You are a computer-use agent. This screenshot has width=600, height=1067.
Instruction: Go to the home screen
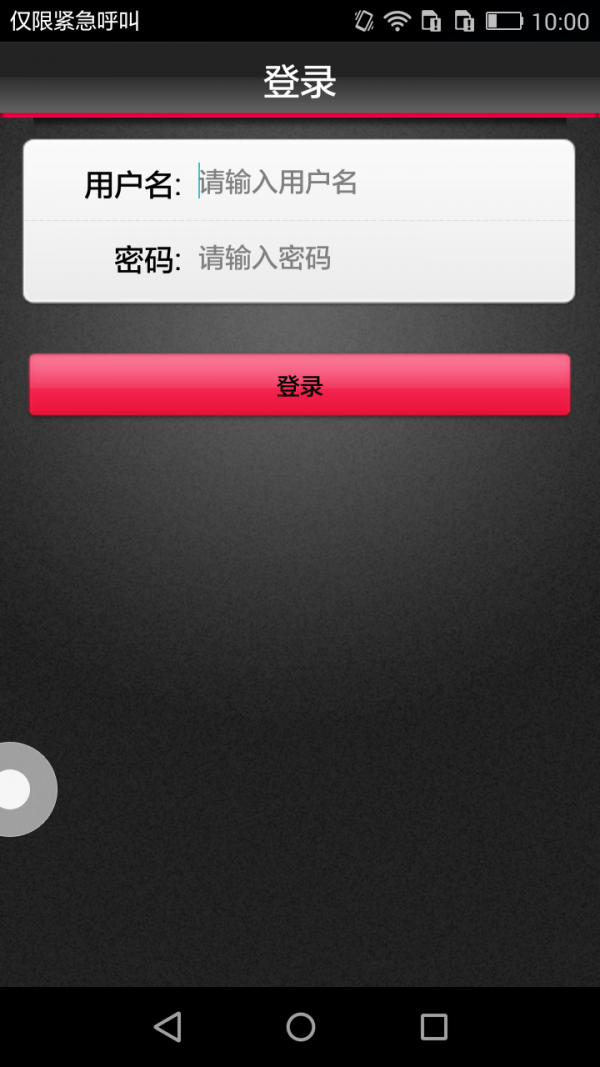tap(300, 1026)
